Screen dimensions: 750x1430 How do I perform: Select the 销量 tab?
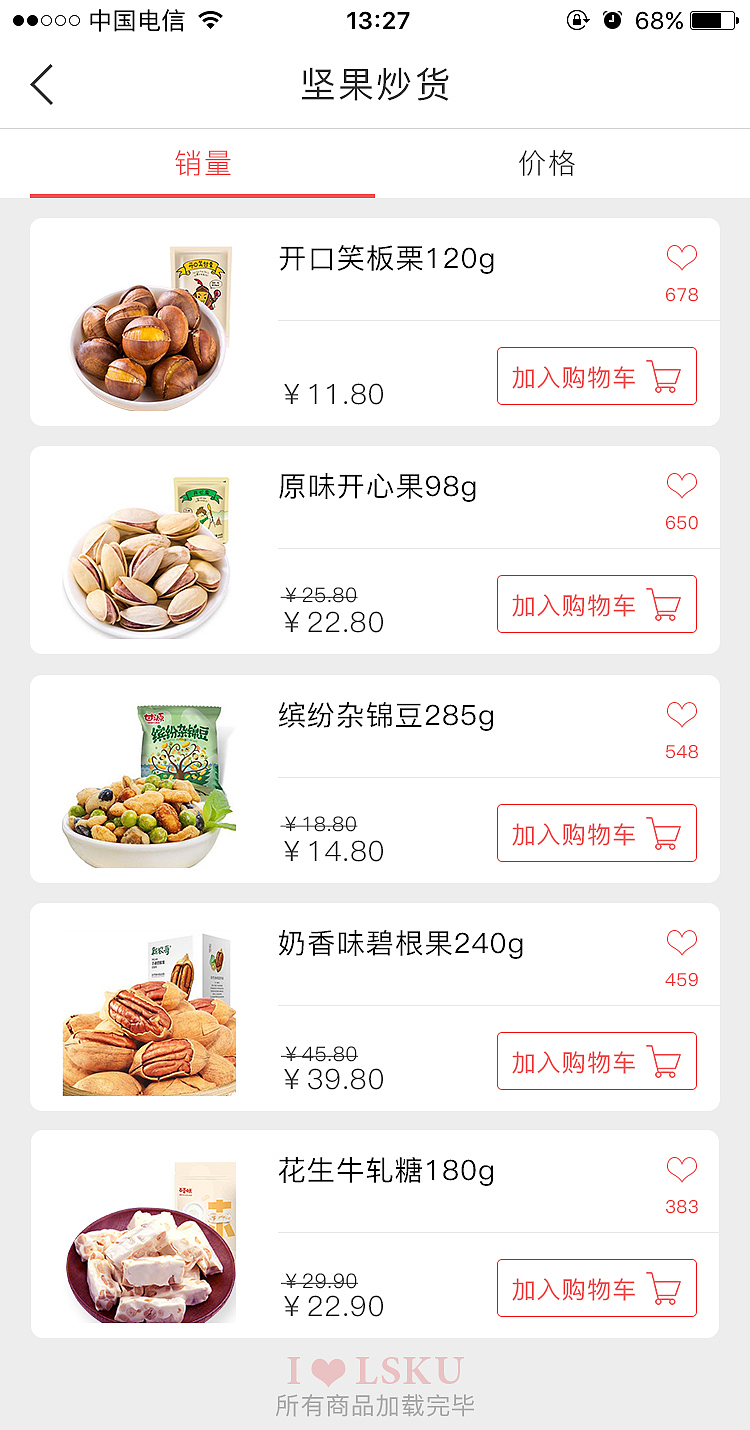pyautogui.click(x=203, y=163)
